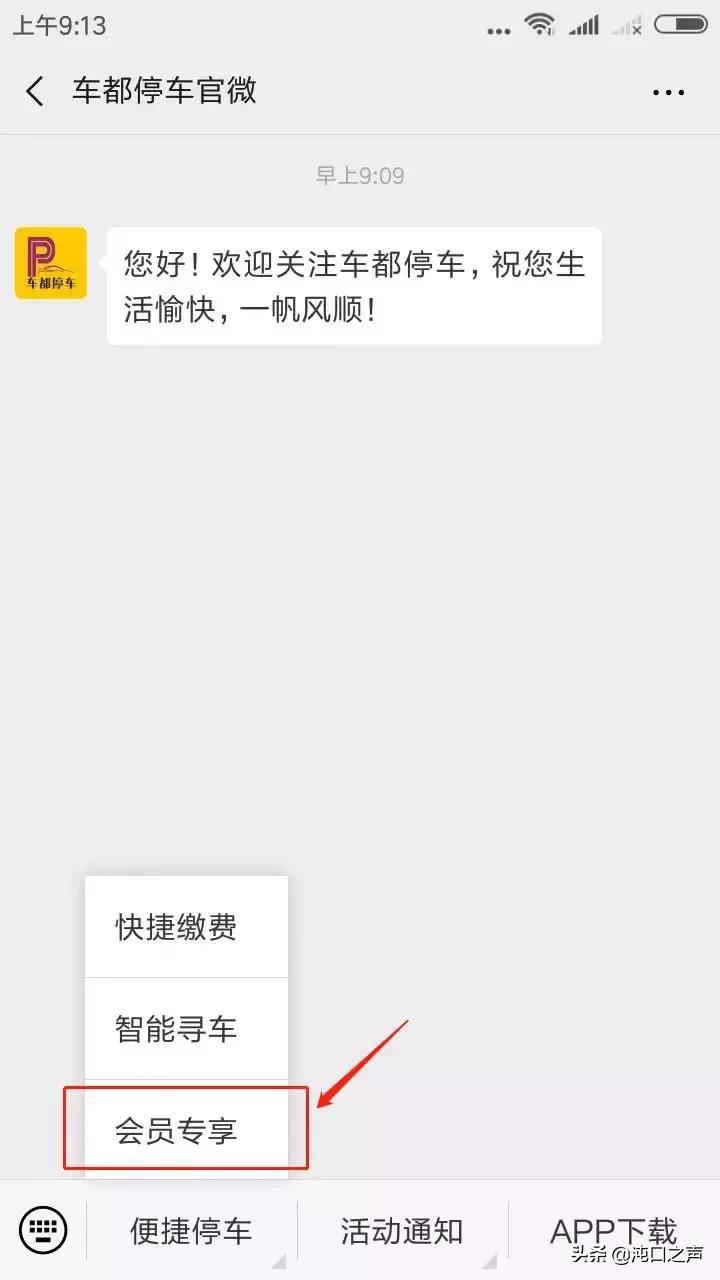Tap the 沌口之声 watermark text

point(645,1262)
